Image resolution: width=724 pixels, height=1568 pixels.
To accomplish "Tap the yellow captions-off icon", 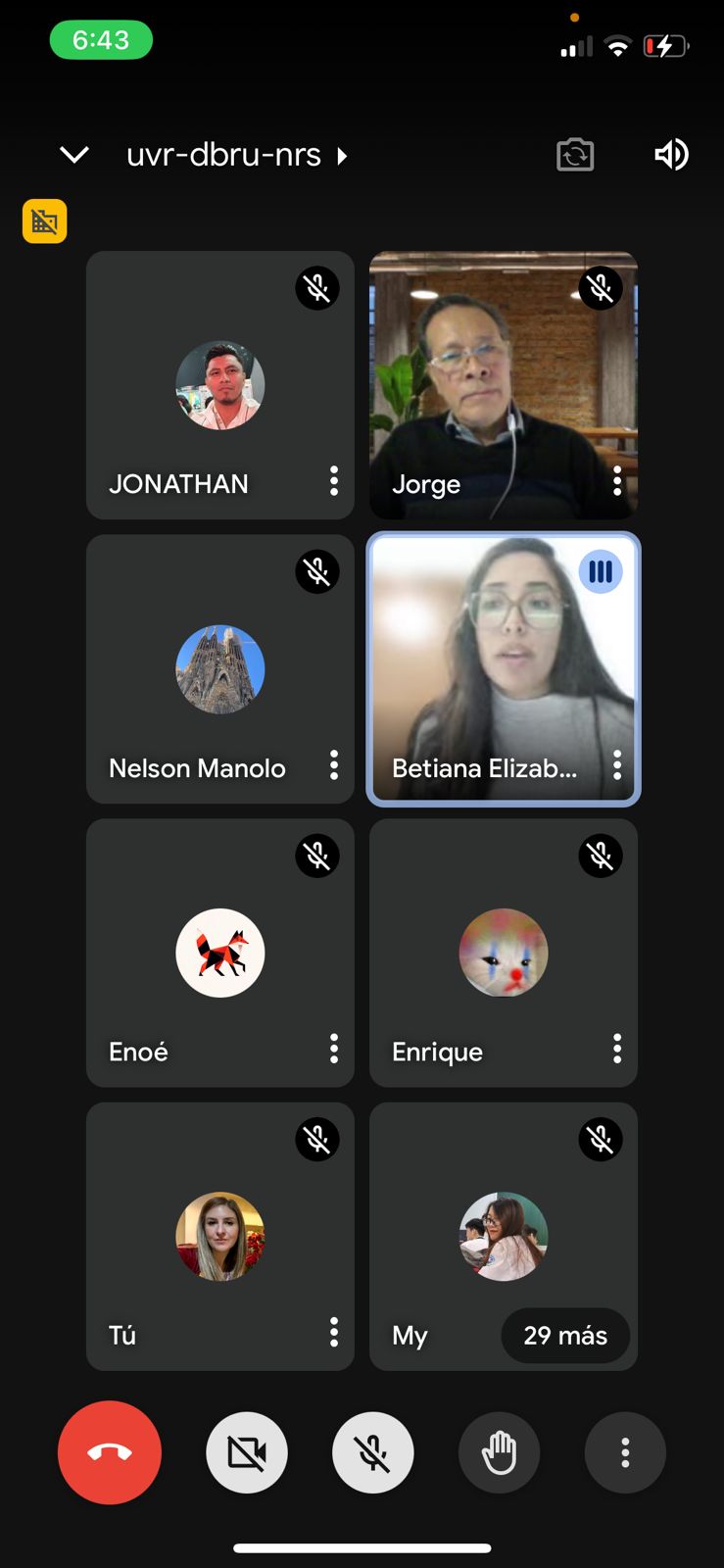I will click(x=45, y=220).
